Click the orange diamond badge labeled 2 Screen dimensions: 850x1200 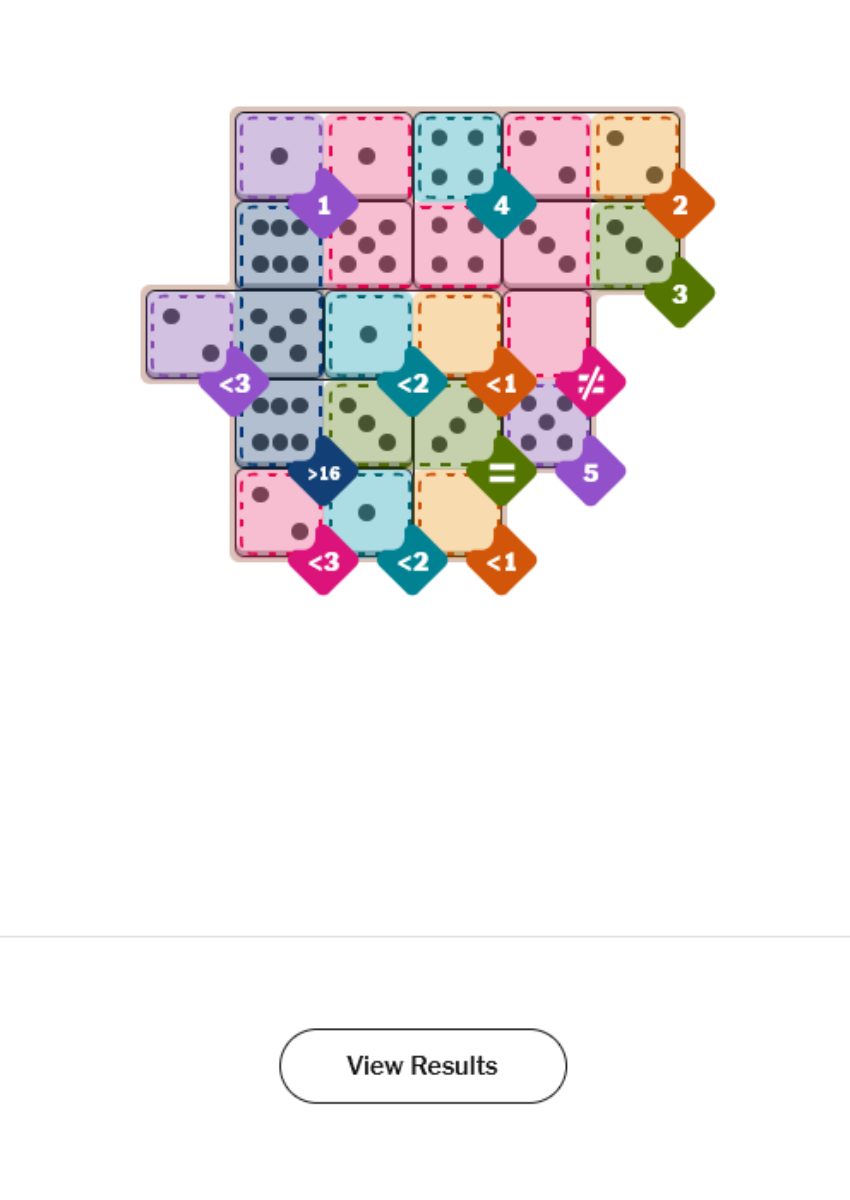[680, 207]
